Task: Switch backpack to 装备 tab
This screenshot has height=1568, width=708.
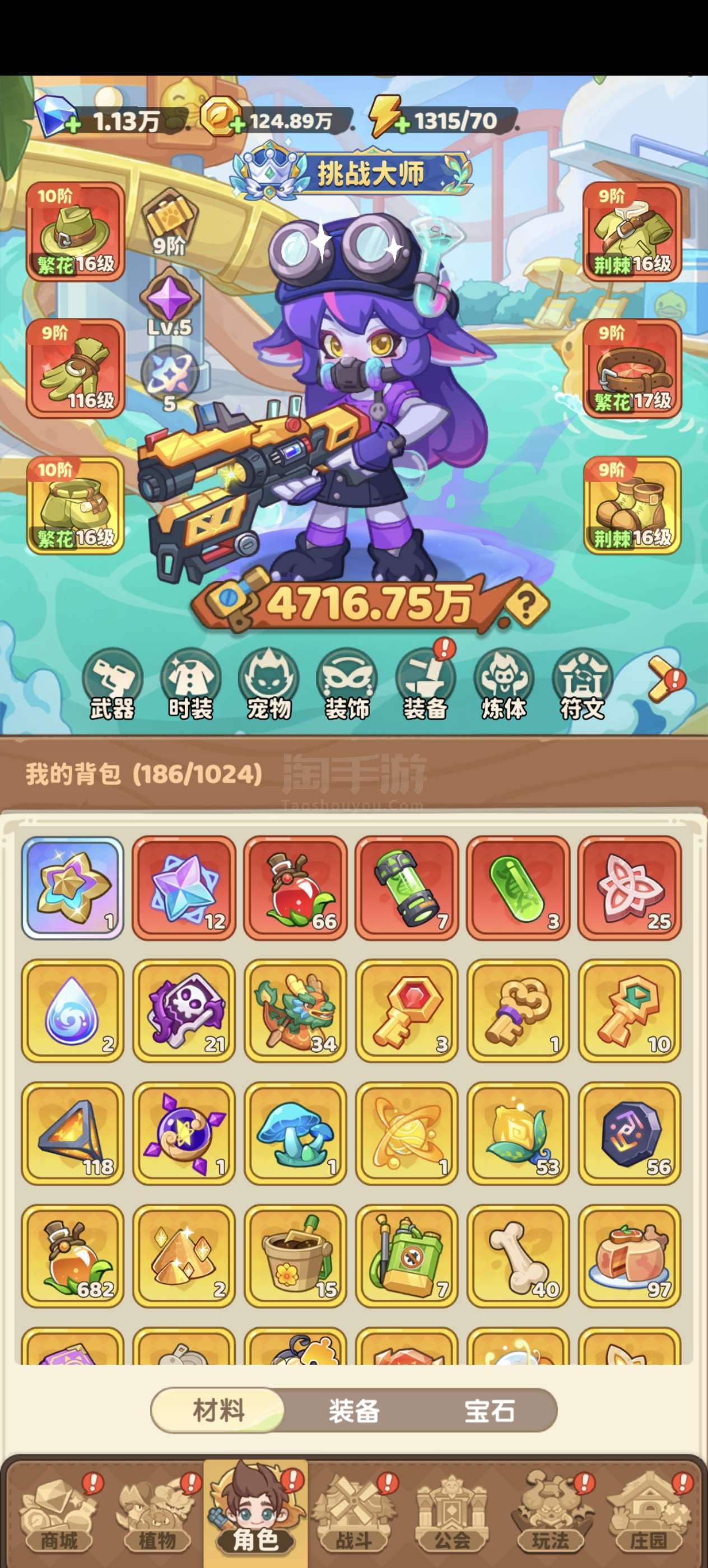Action: [x=353, y=1410]
